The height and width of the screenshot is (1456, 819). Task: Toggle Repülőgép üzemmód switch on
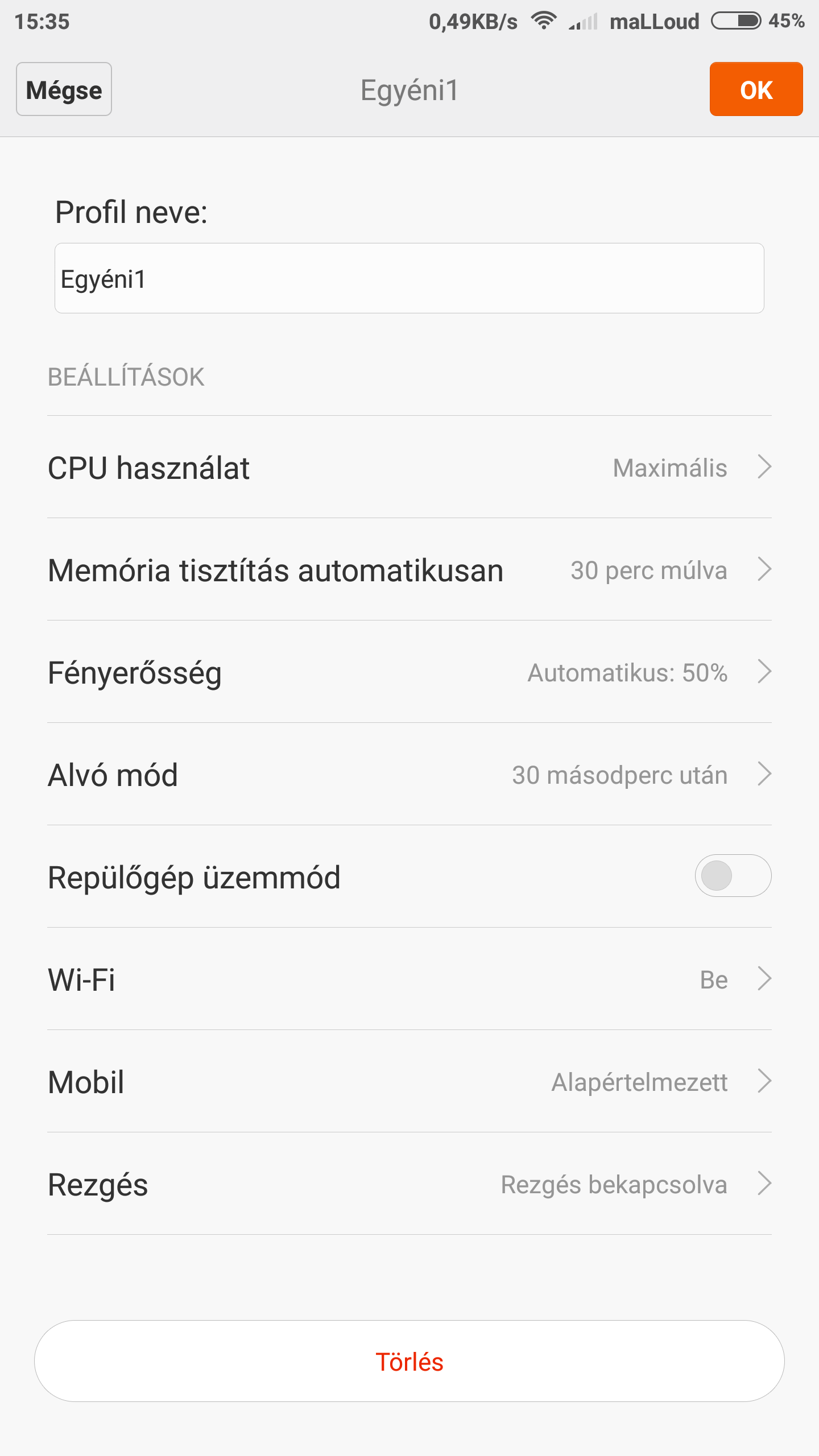tap(733, 876)
